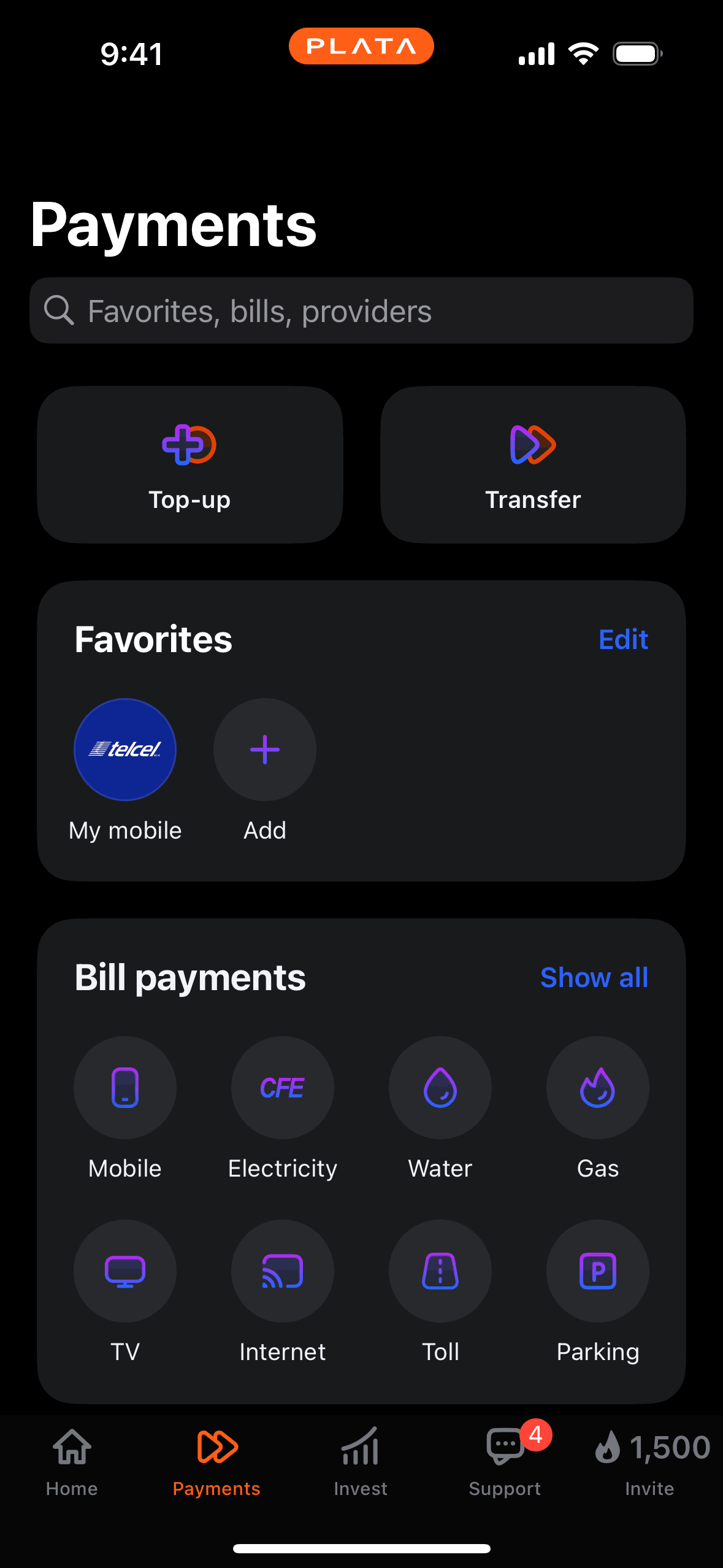The height and width of the screenshot is (1568, 723).
Task: Open the Favorites, bills, providers search field
Action: pos(361,310)
